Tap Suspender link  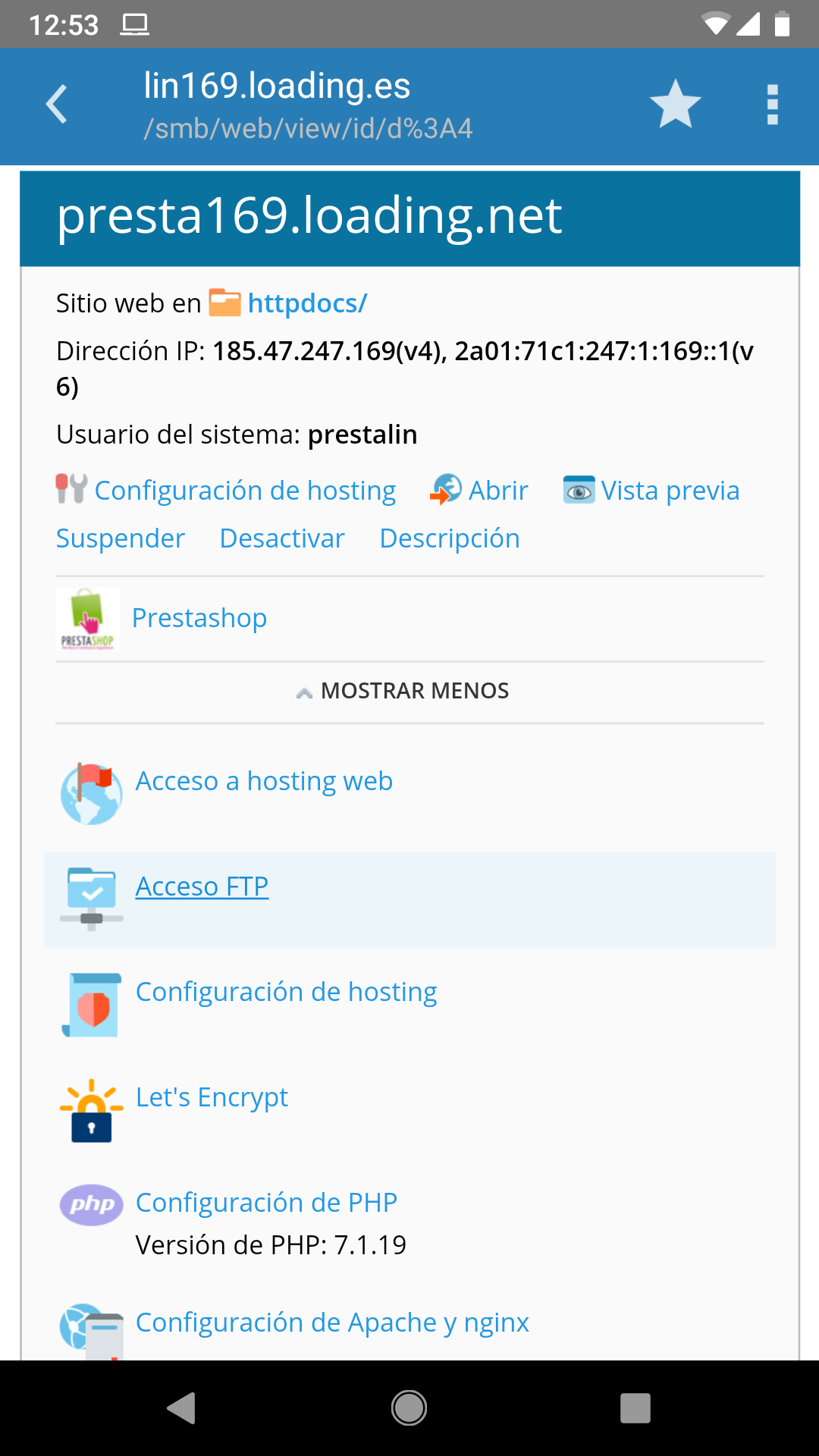[121, 538]
